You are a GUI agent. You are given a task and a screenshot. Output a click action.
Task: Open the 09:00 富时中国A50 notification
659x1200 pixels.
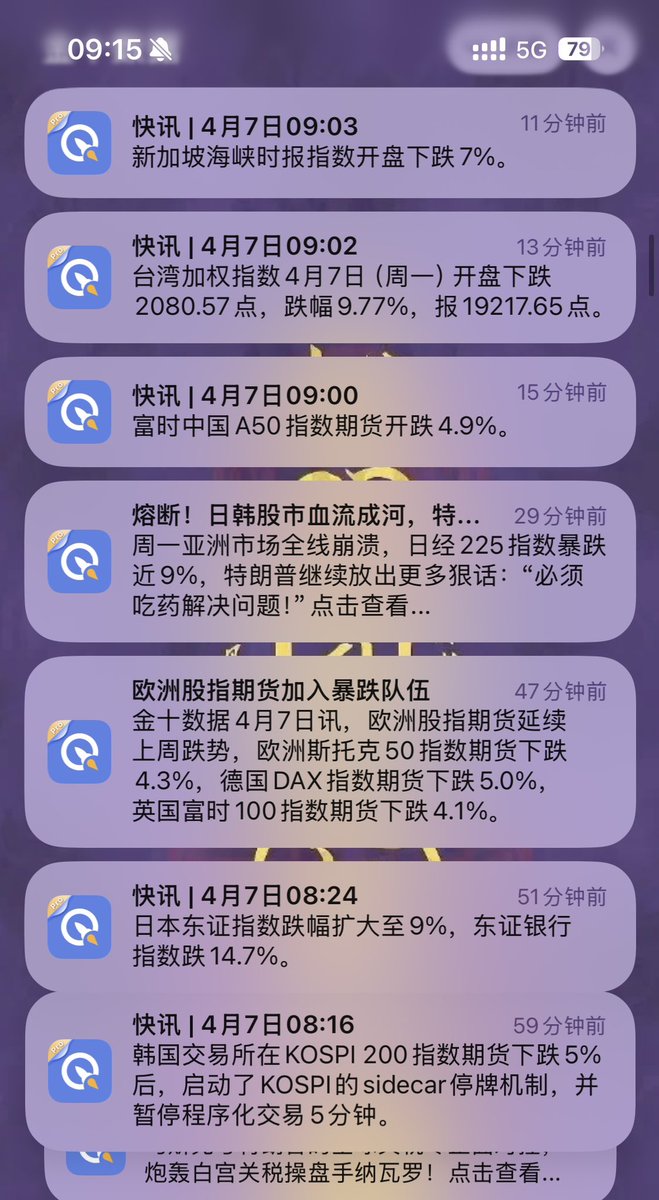point(330,411)
